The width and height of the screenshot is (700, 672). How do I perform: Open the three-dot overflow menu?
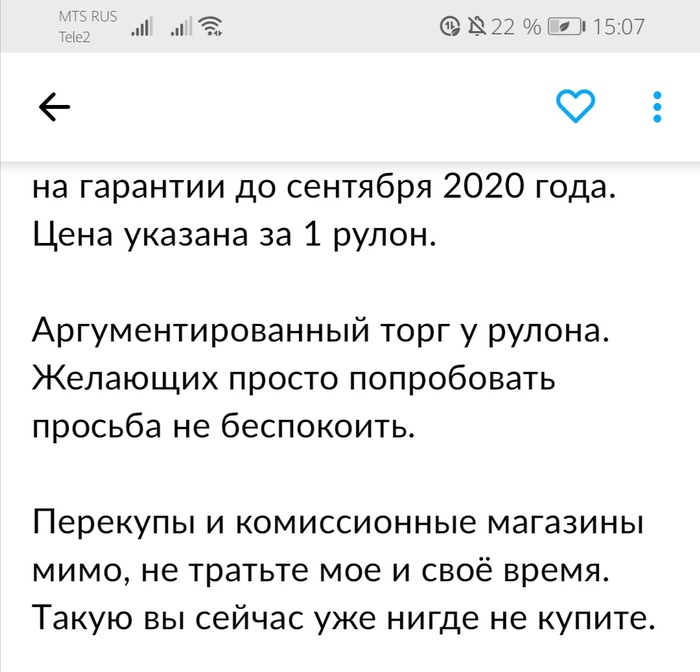coord(657,105)
